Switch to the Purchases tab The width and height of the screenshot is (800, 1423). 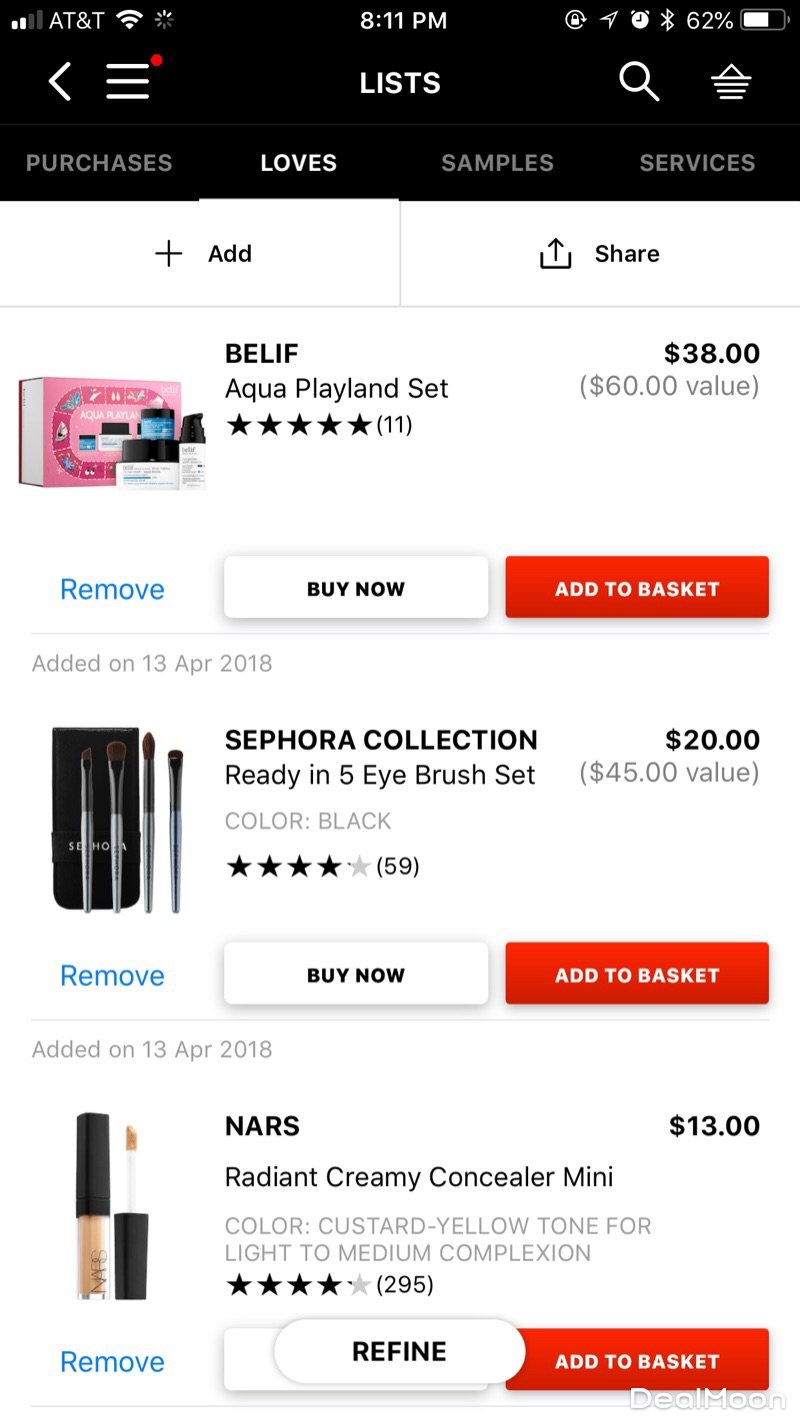click(x=99, y=163)
